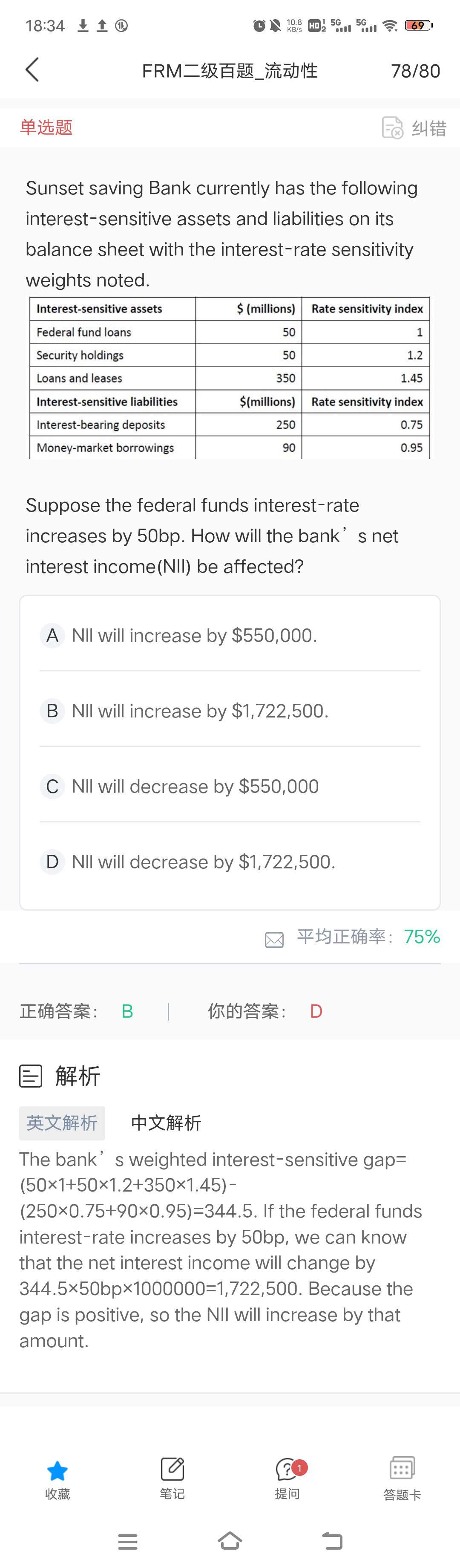Screen dimensions: 460x1568
Task: Go back using the top-left arrow
Action: pyautogui.click(x=32, y=70)
